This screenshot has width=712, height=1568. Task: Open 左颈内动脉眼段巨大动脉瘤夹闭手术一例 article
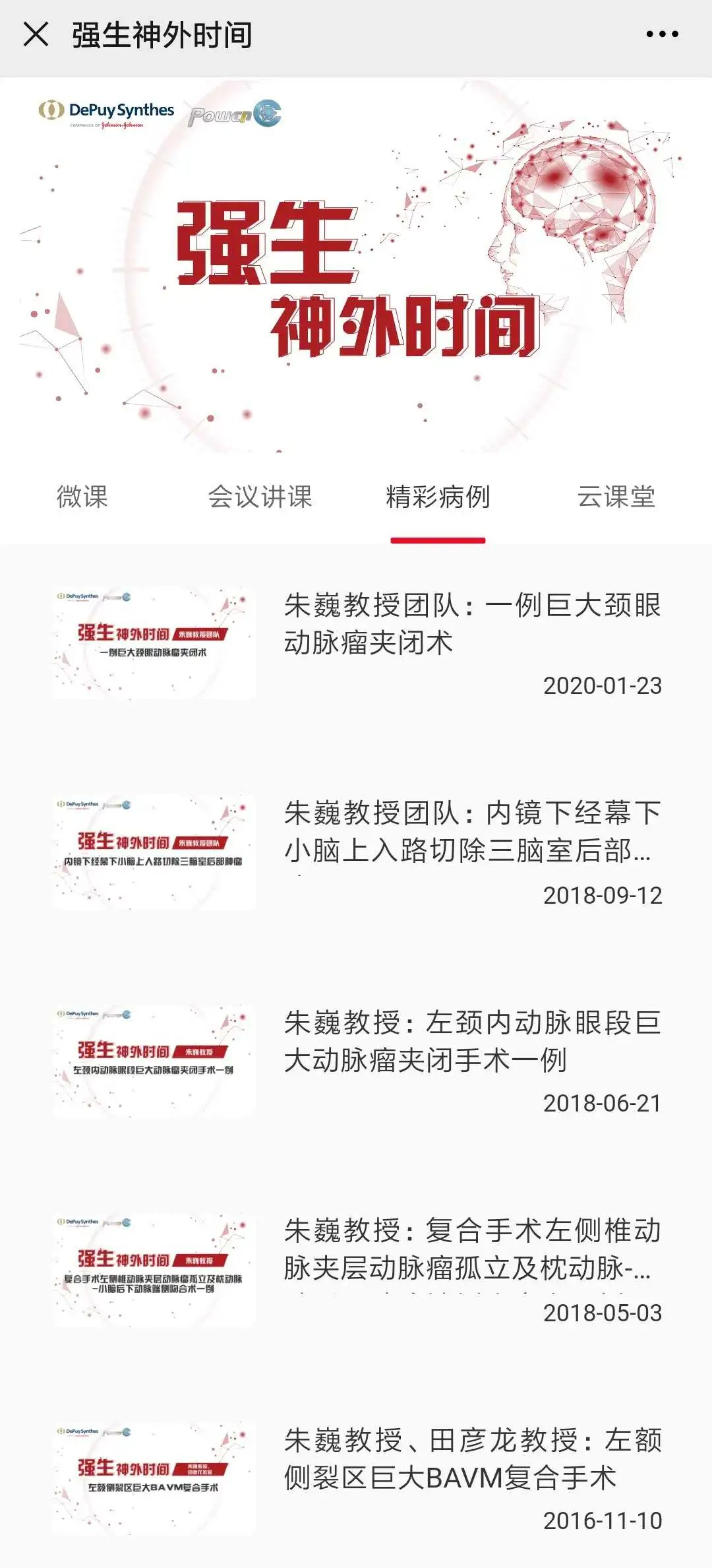coord(471,1041)
